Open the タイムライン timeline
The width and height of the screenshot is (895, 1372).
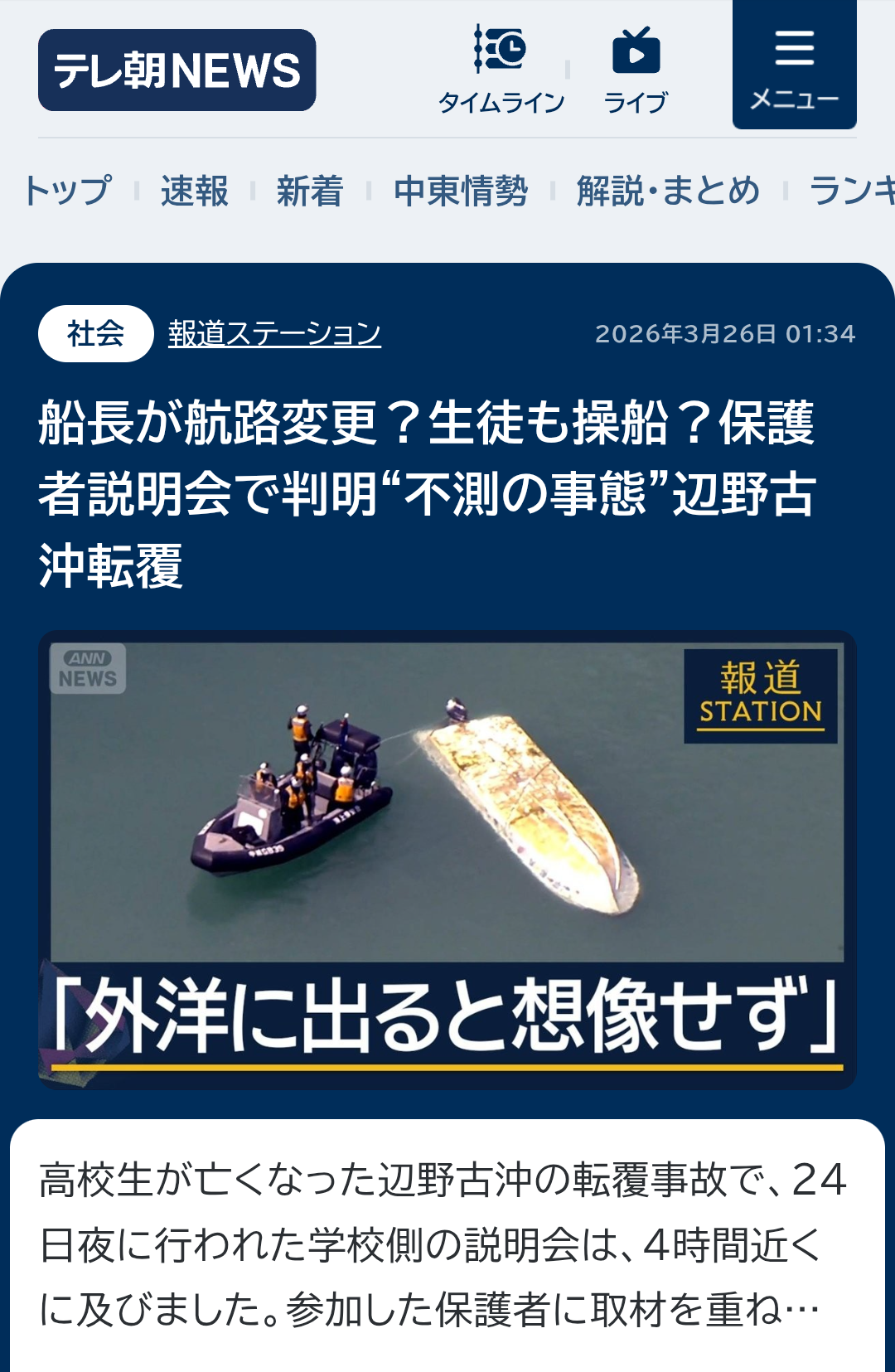pos(501,70)
